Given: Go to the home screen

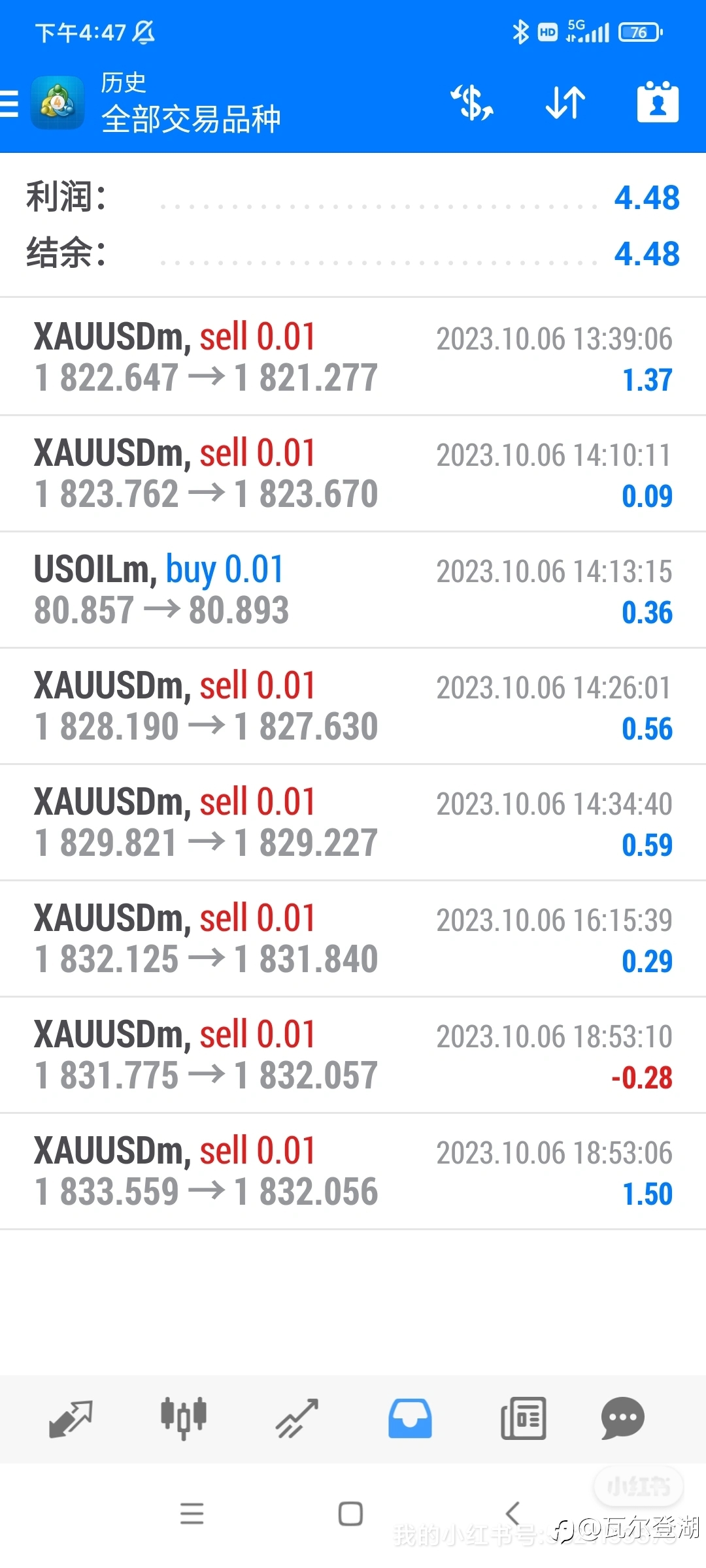Looking at the screenshot, I should (x=350, y=1513).
